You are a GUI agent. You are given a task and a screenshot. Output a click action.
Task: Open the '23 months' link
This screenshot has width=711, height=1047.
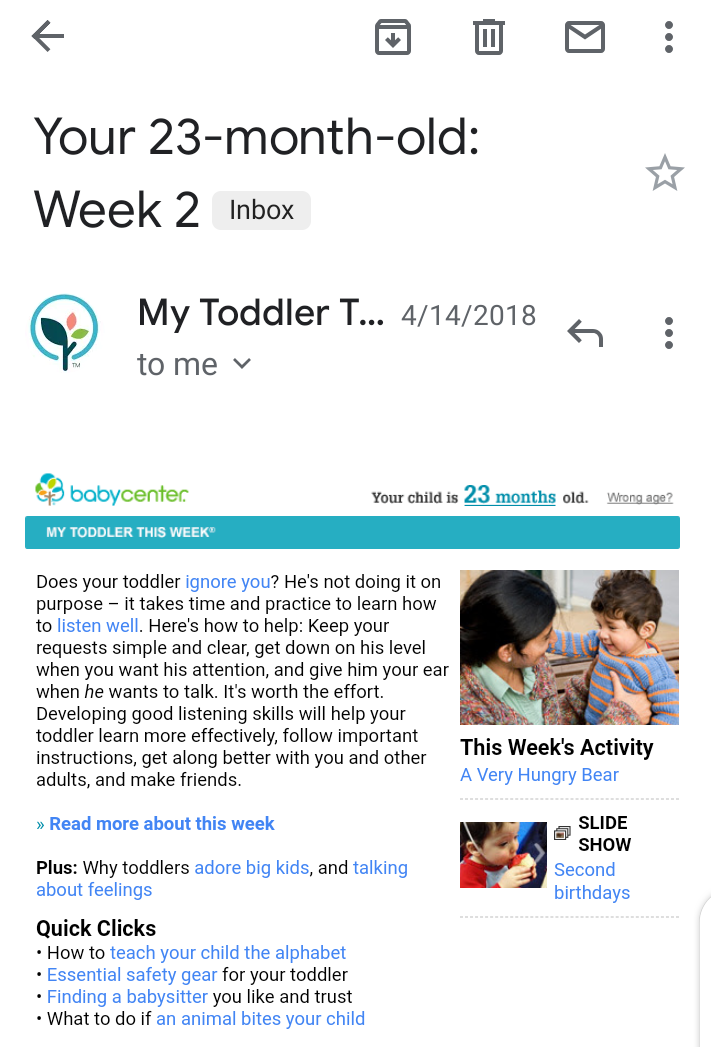[x=509, y=495]
